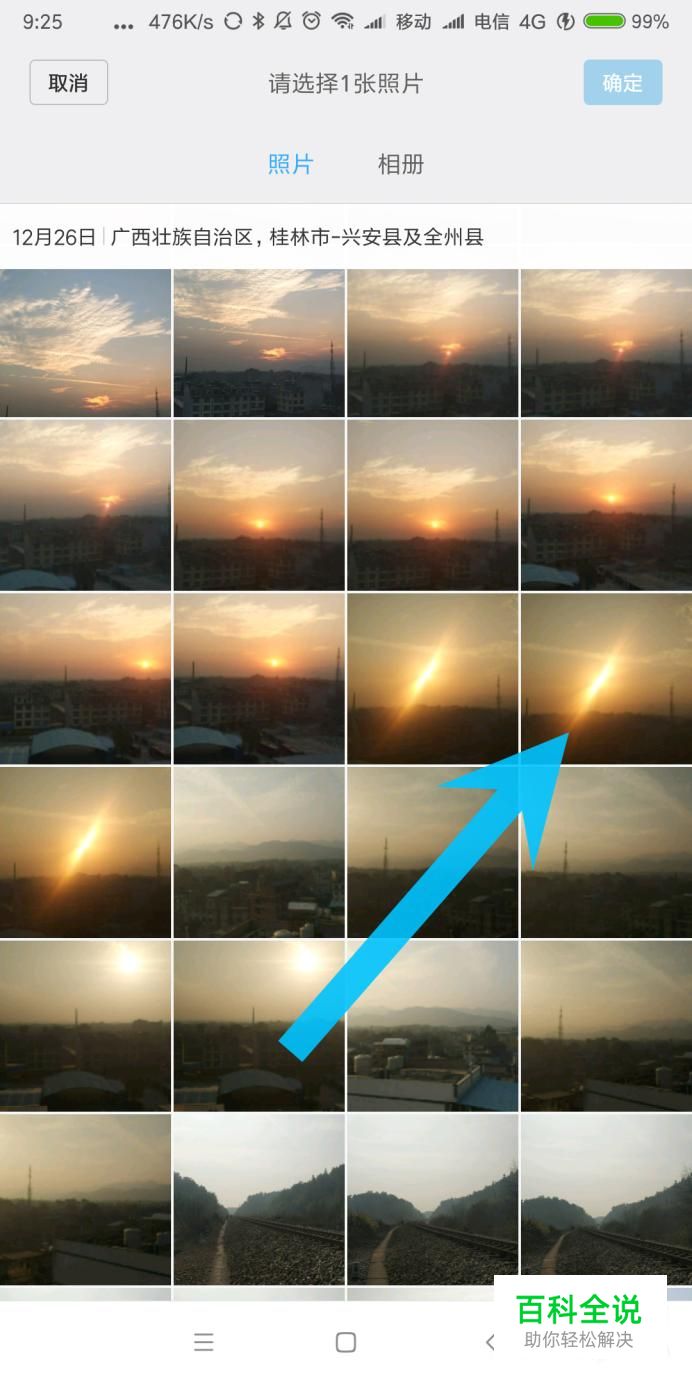
Task: Select the 照片 photos tab
Action: click(x=290, y=165)
